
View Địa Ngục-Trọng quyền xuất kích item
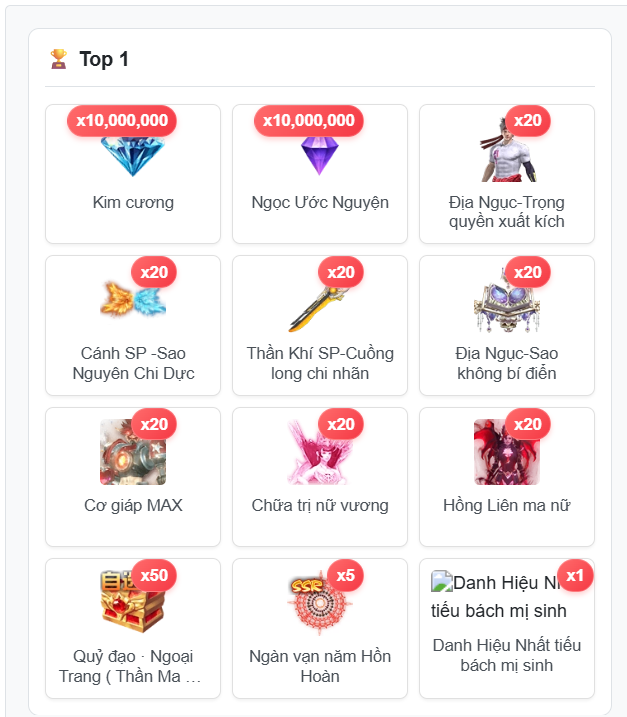pos(507,174)
